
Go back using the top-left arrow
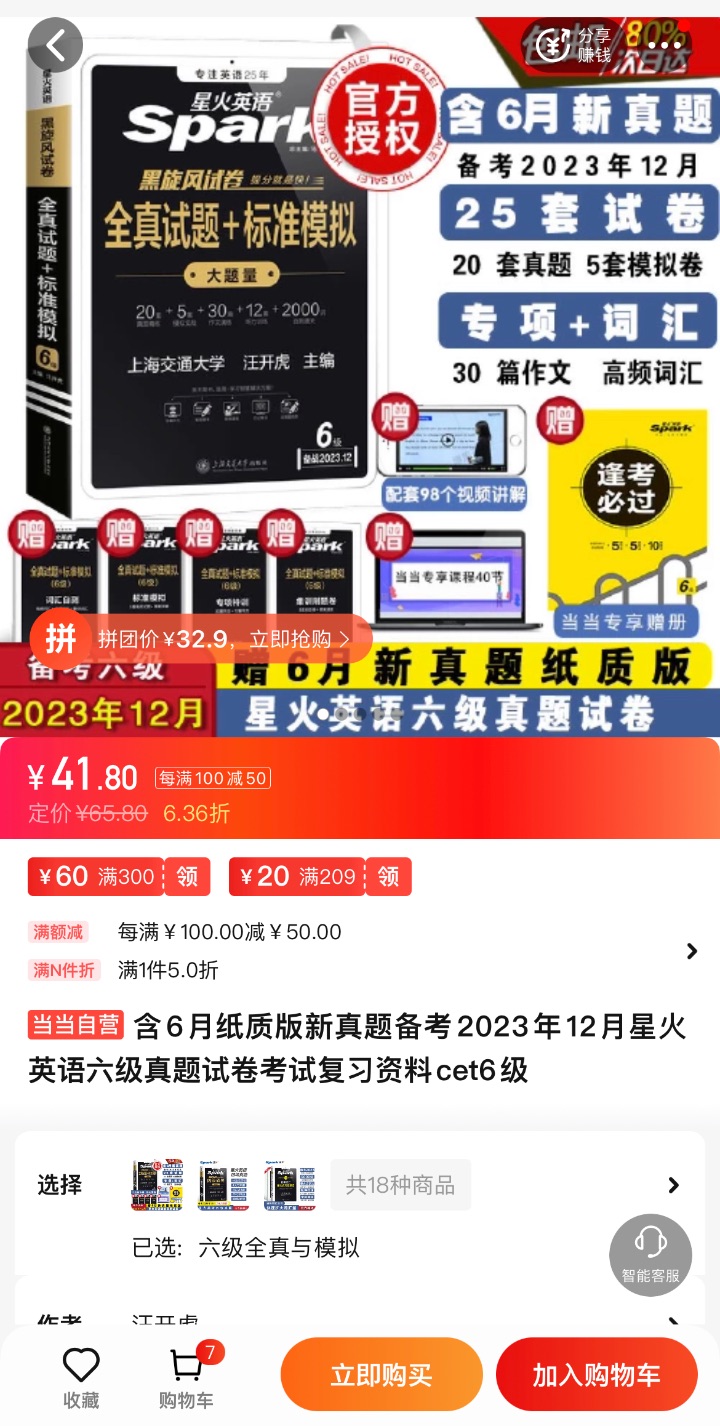(x=56, y=45)
